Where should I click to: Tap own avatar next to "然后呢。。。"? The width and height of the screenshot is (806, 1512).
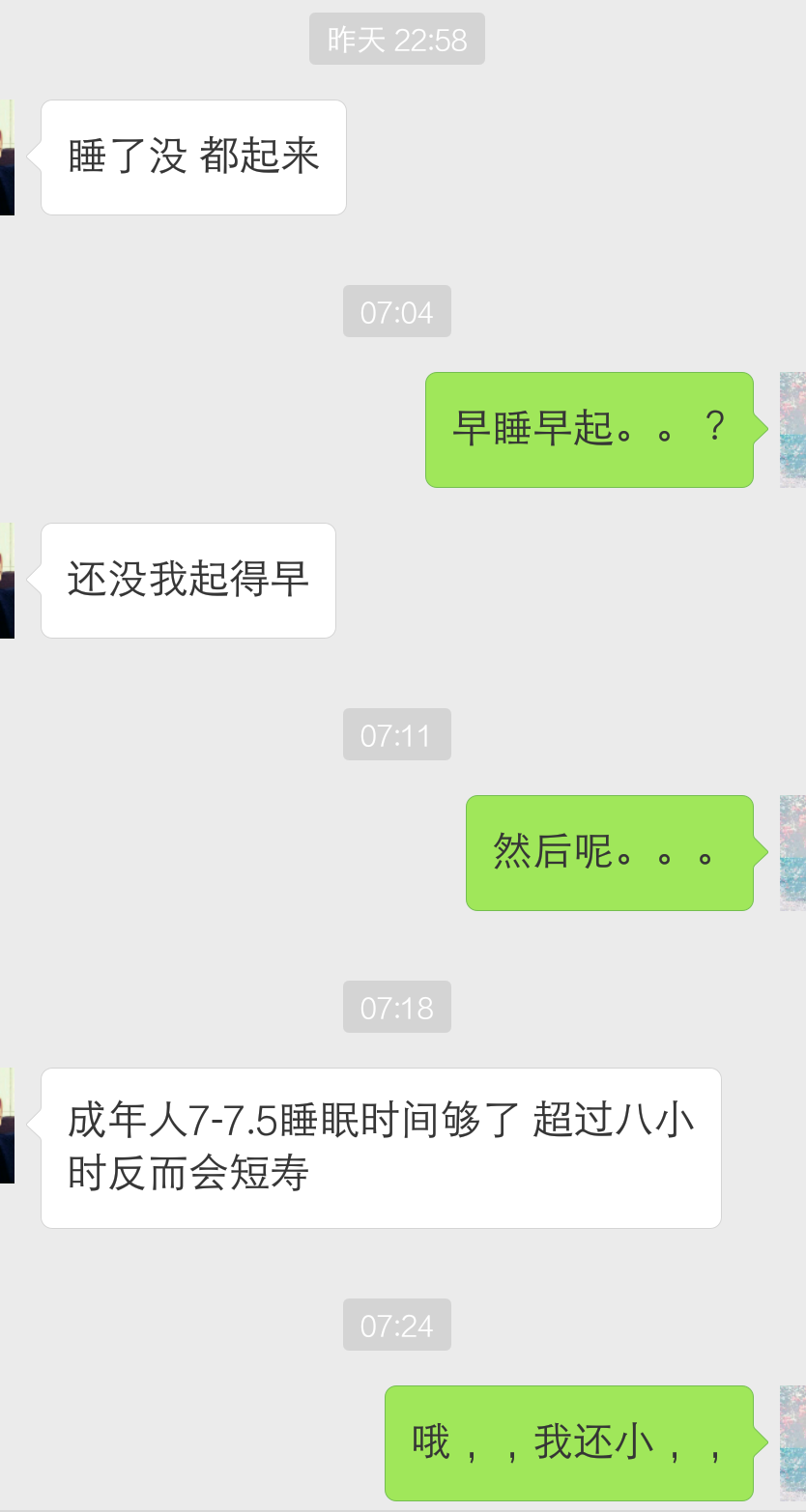(x=793, y=853)
